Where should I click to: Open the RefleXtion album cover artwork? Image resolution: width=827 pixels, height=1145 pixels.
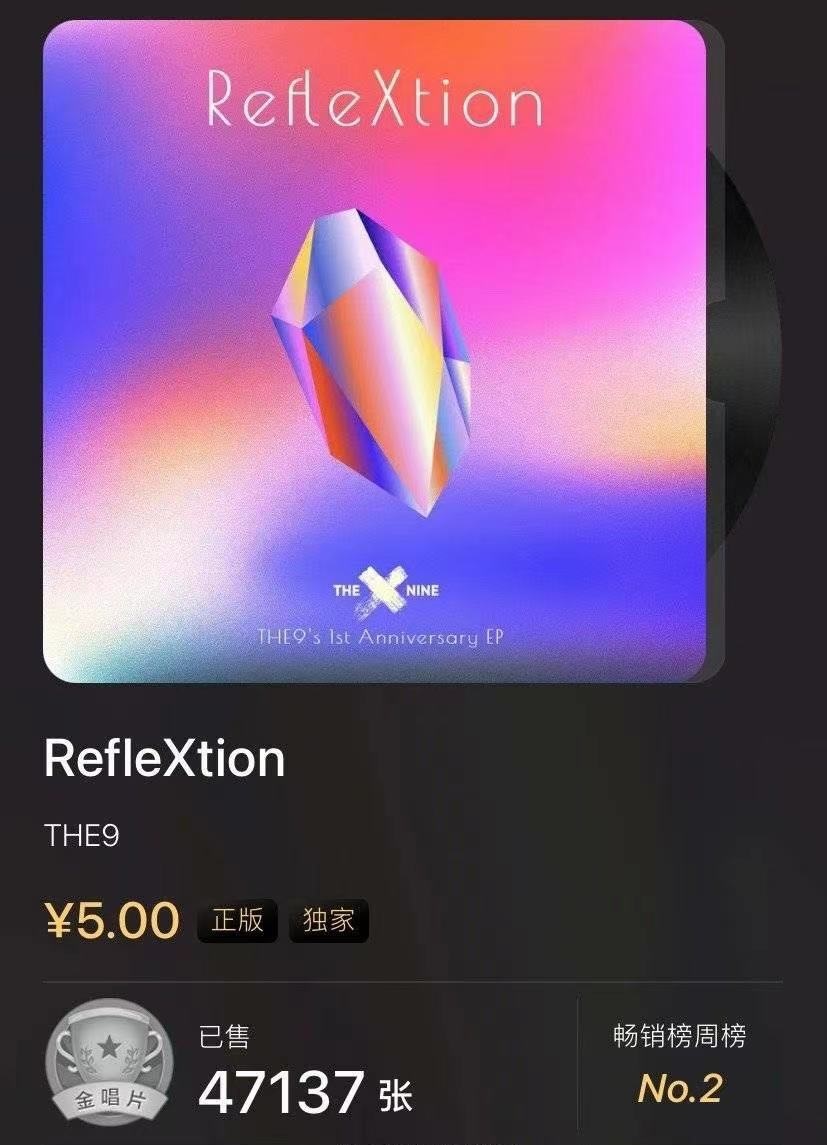380,350
